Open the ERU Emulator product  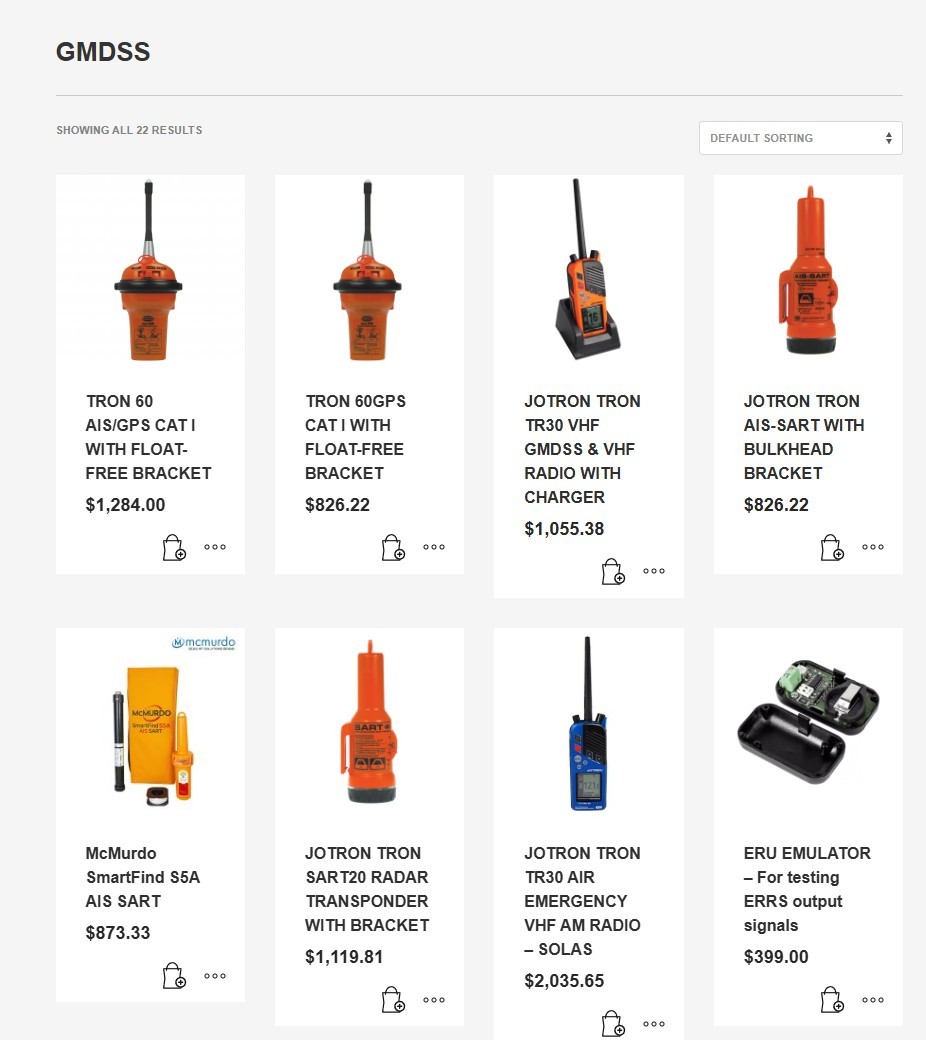coord(806,888)
